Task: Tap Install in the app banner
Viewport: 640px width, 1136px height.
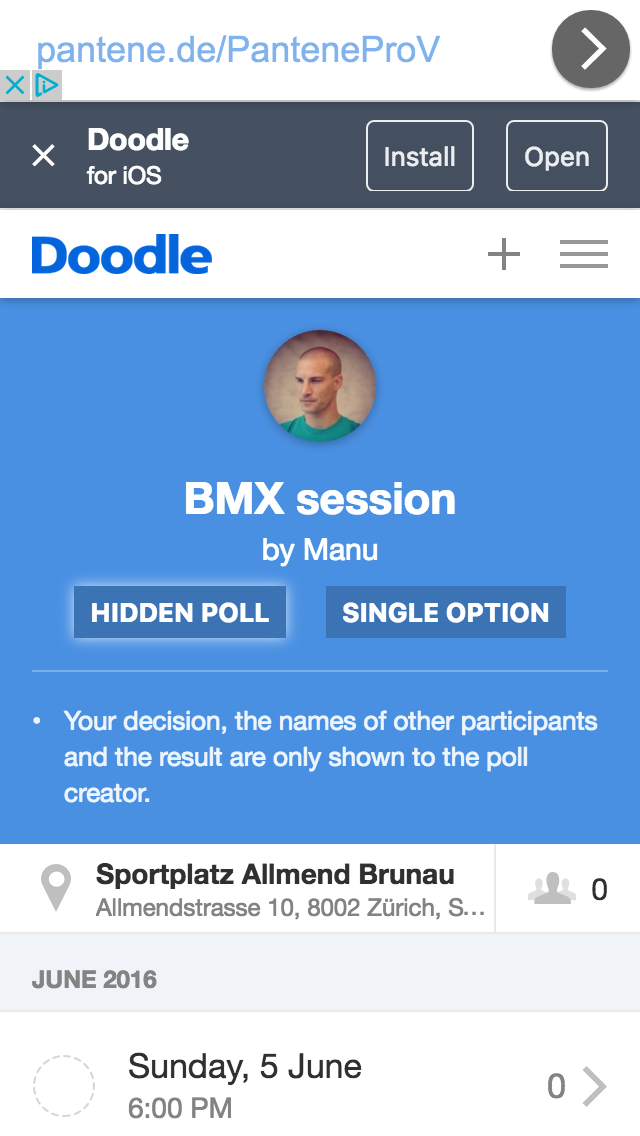Action: pyautogui.click(x=420, y=156)
